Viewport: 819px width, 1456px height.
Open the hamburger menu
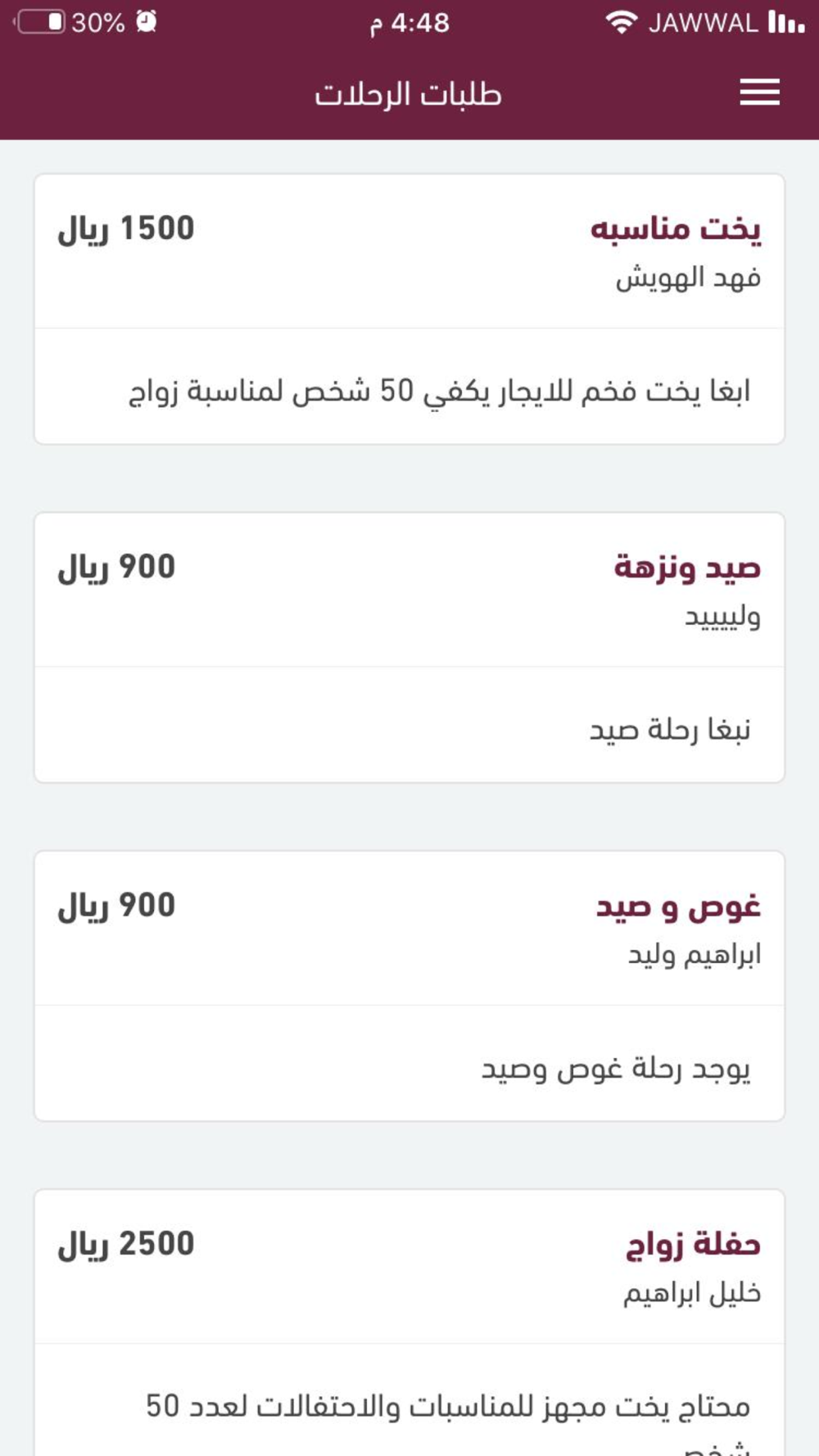pyautogui.click(x=759, y=93)
